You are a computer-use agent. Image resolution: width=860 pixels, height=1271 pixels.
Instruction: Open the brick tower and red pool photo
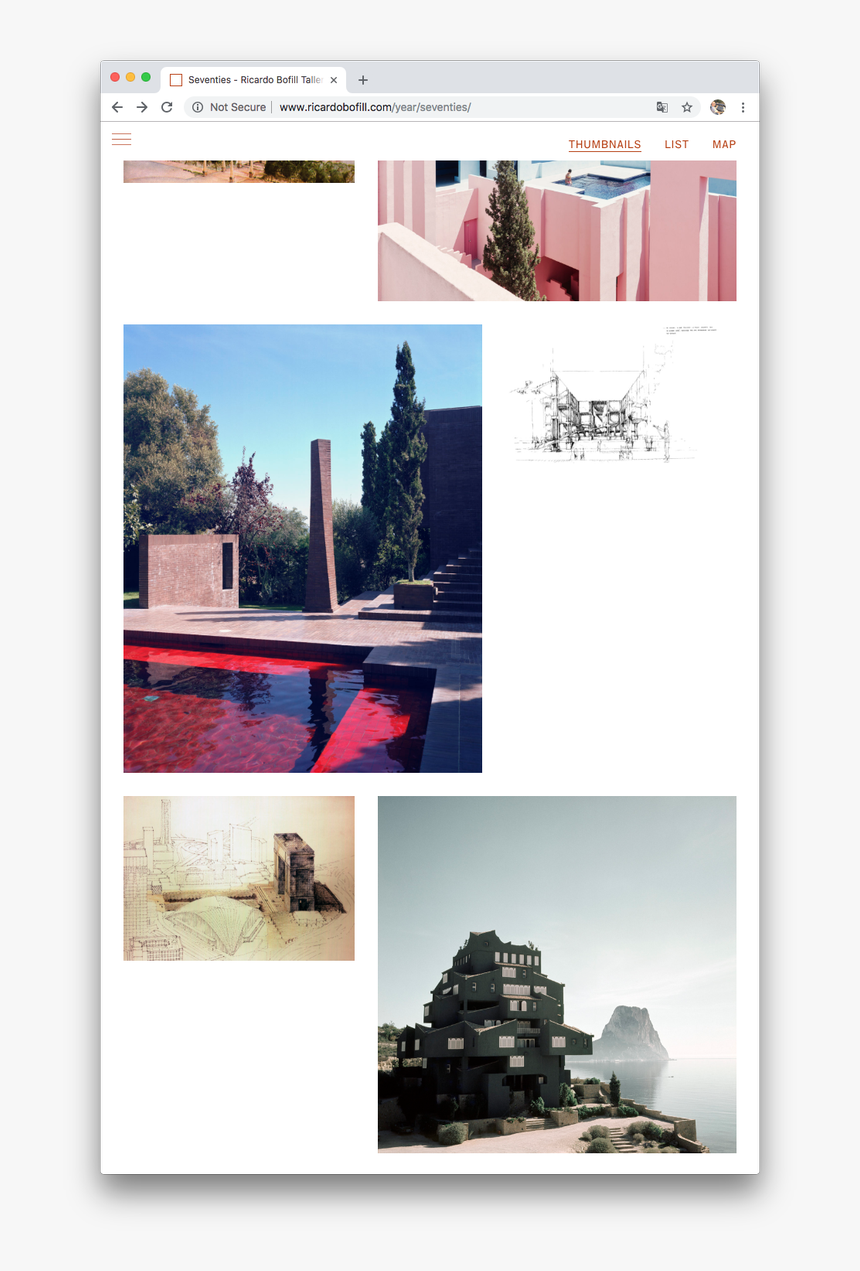tap(302, 548)
